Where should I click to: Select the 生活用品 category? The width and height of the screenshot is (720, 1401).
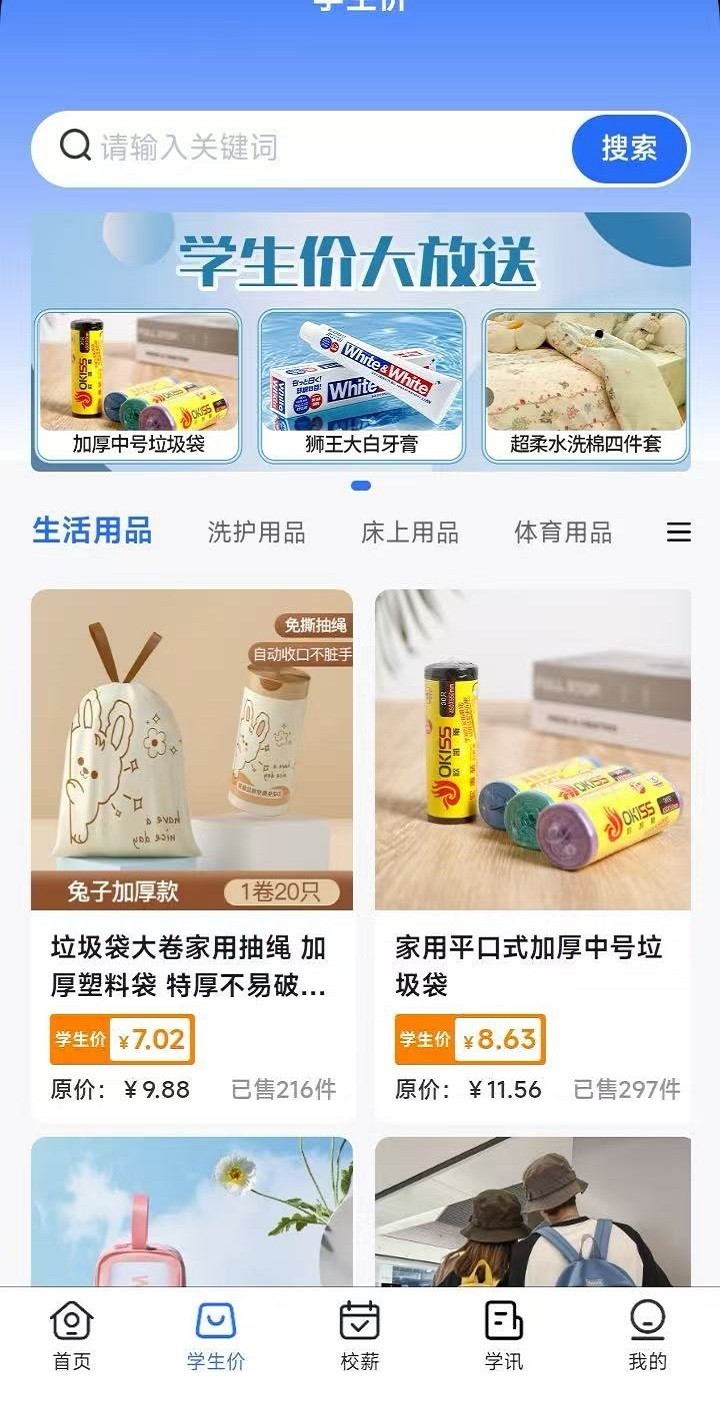pos(91,532)
